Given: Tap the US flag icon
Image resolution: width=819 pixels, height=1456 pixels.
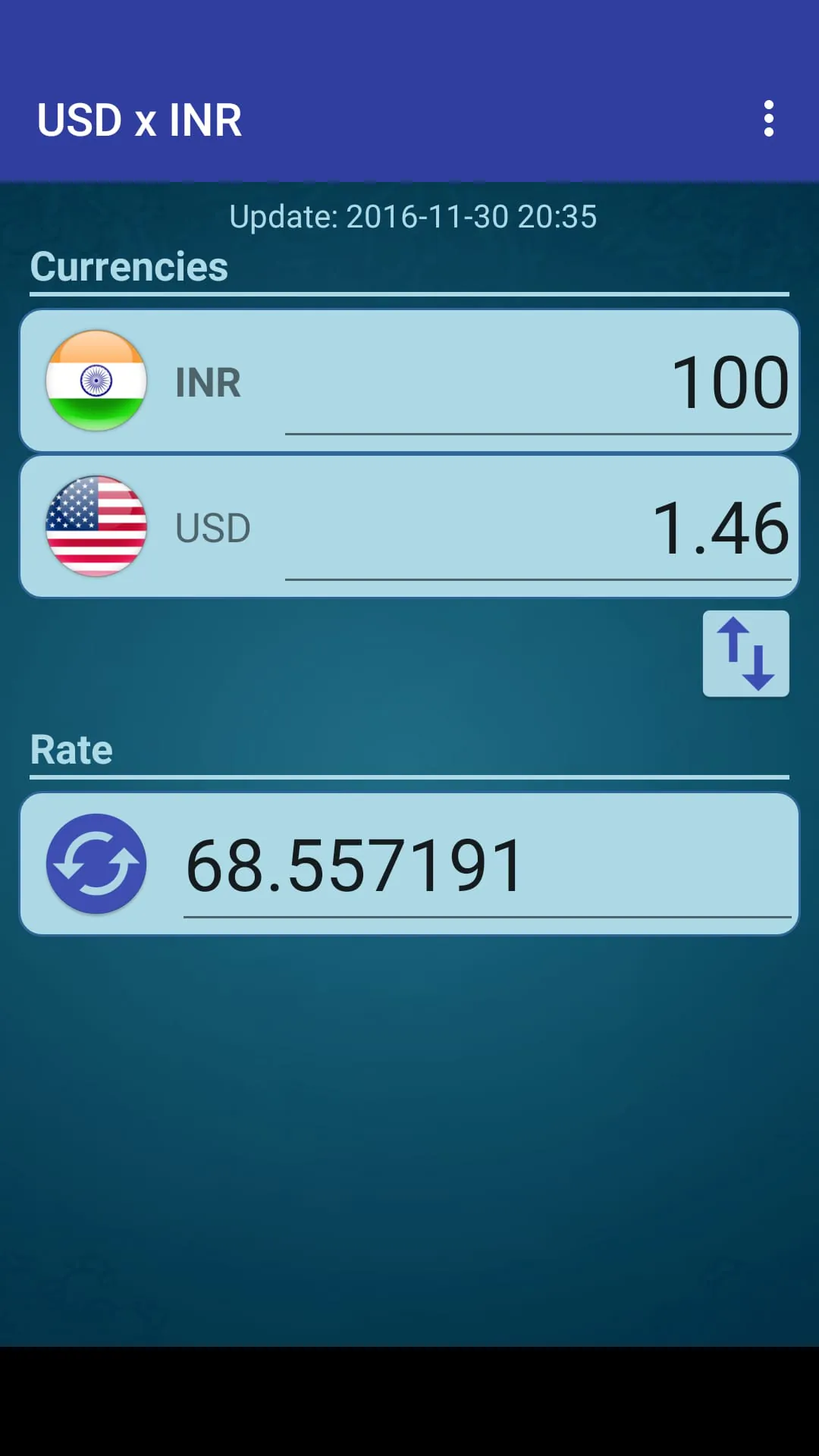Looking at the screenshot, I should pos(96,526).
